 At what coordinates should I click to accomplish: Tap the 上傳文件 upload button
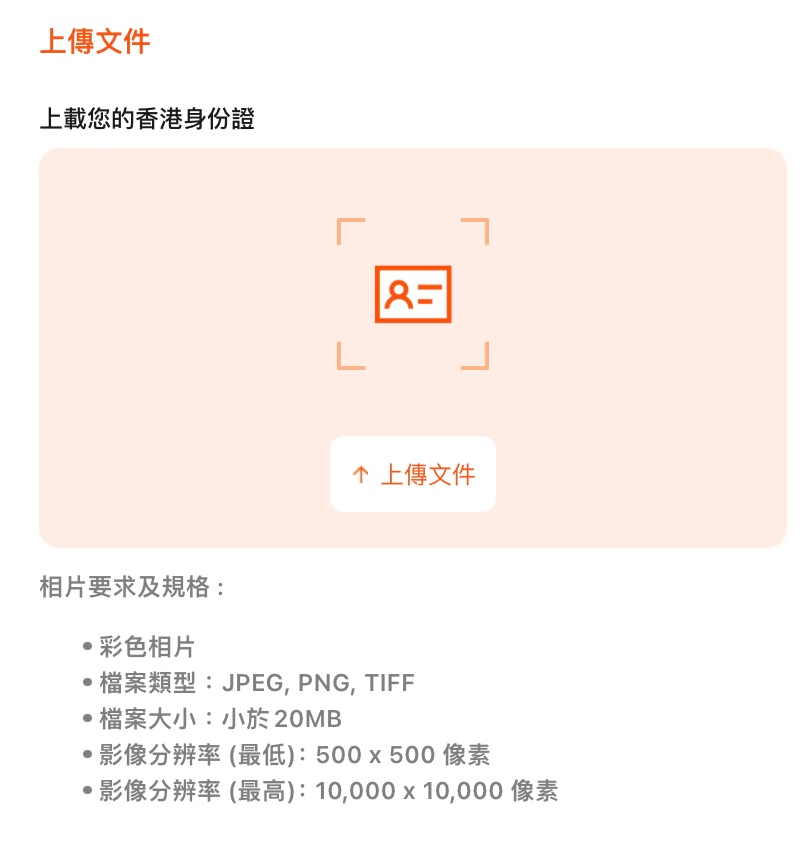click(413, 474)
